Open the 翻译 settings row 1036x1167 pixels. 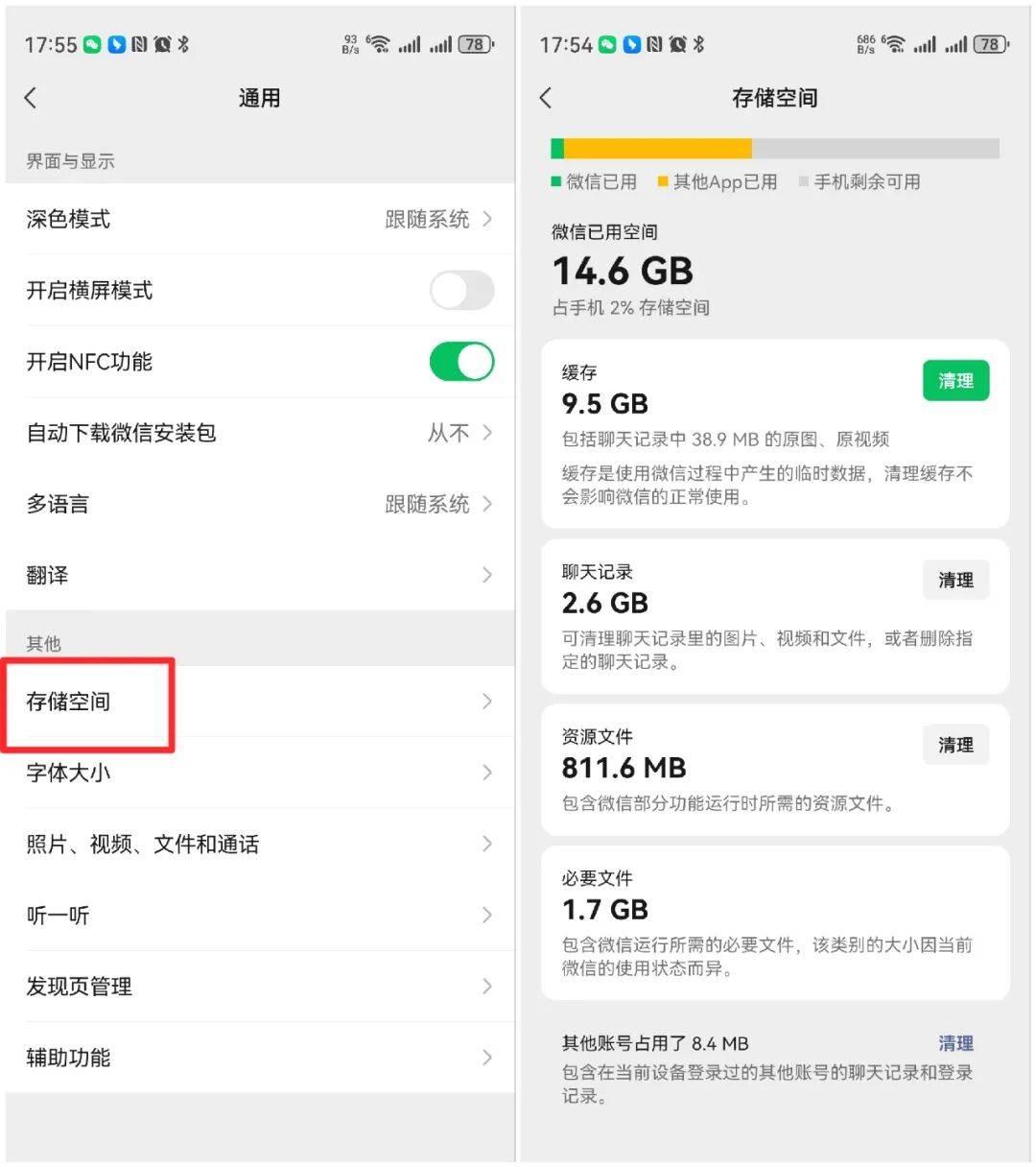click(259, 575)
